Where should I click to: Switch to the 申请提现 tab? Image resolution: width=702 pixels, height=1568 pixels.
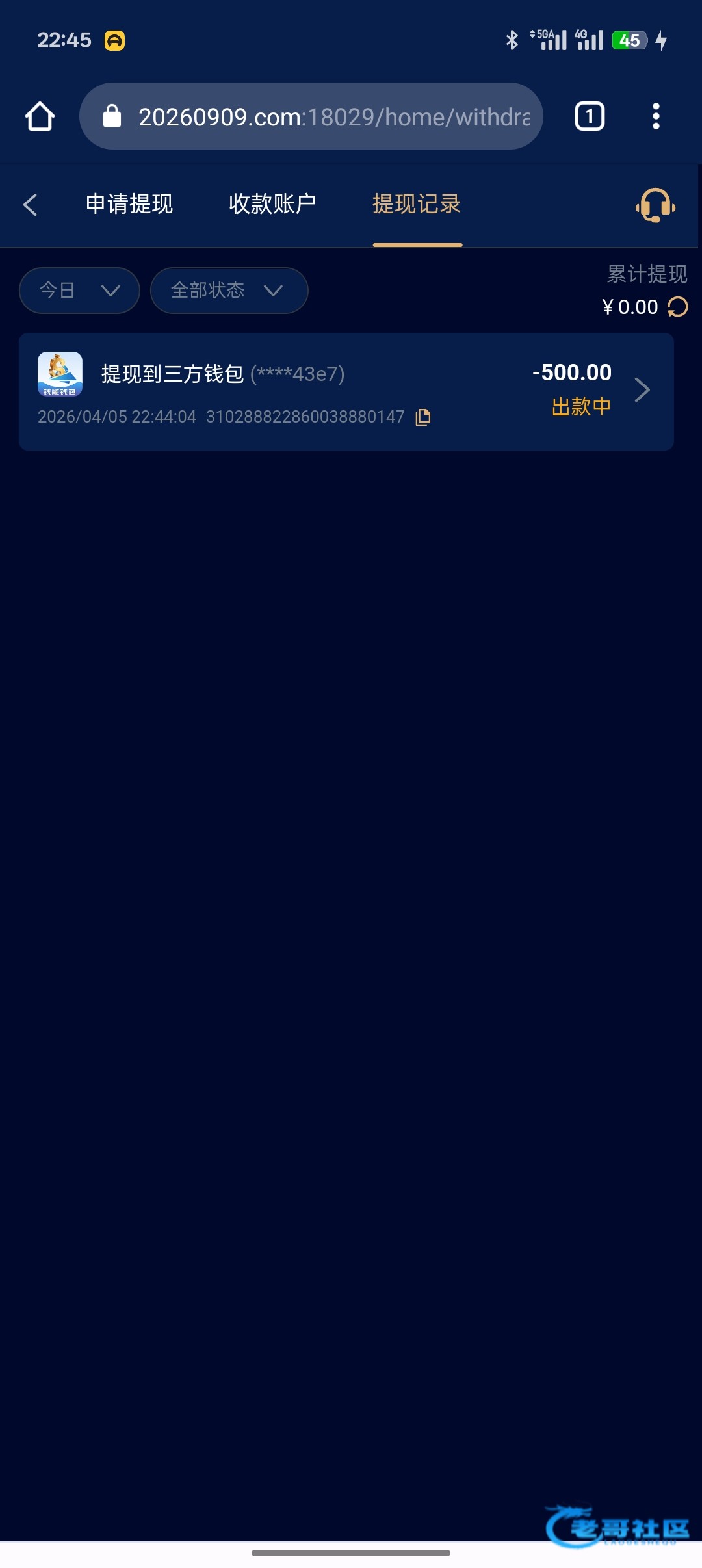[x=129, y=204]
